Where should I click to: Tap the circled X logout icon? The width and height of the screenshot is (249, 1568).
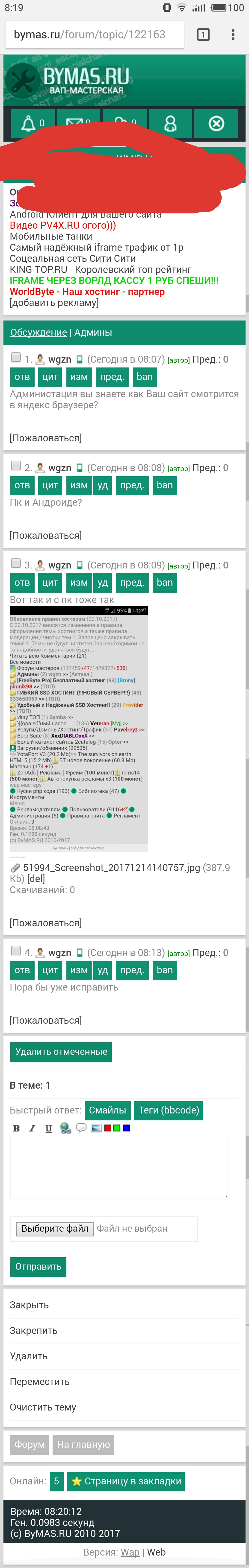point(216,124)
